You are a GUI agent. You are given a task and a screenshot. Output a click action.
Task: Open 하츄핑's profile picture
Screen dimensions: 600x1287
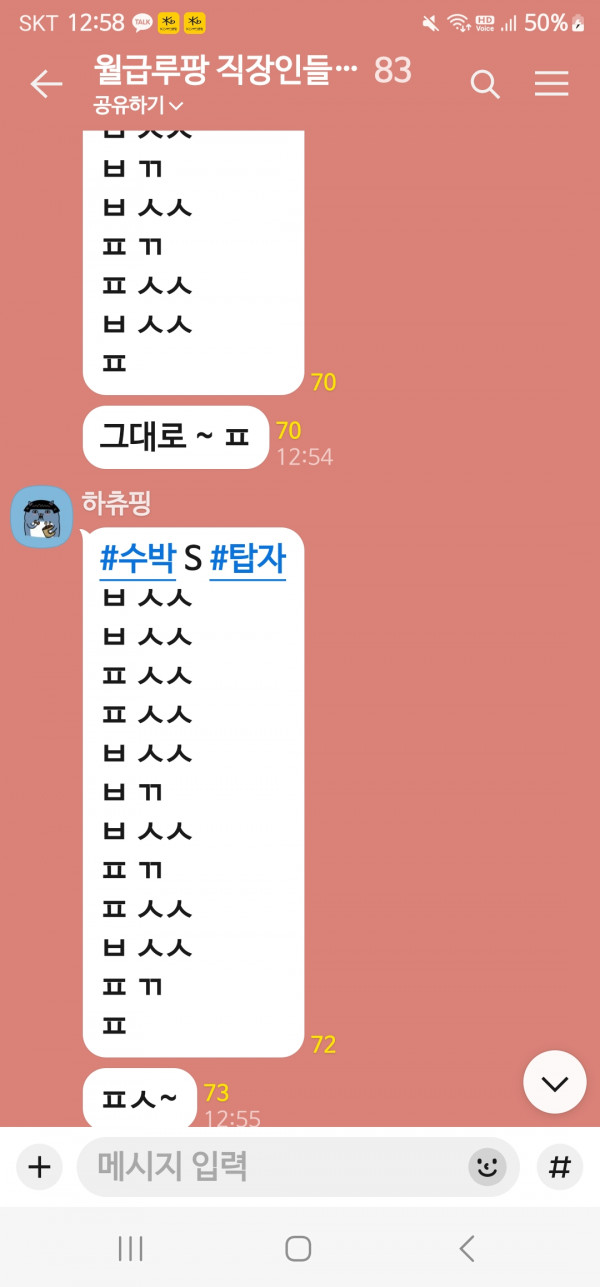41,520
